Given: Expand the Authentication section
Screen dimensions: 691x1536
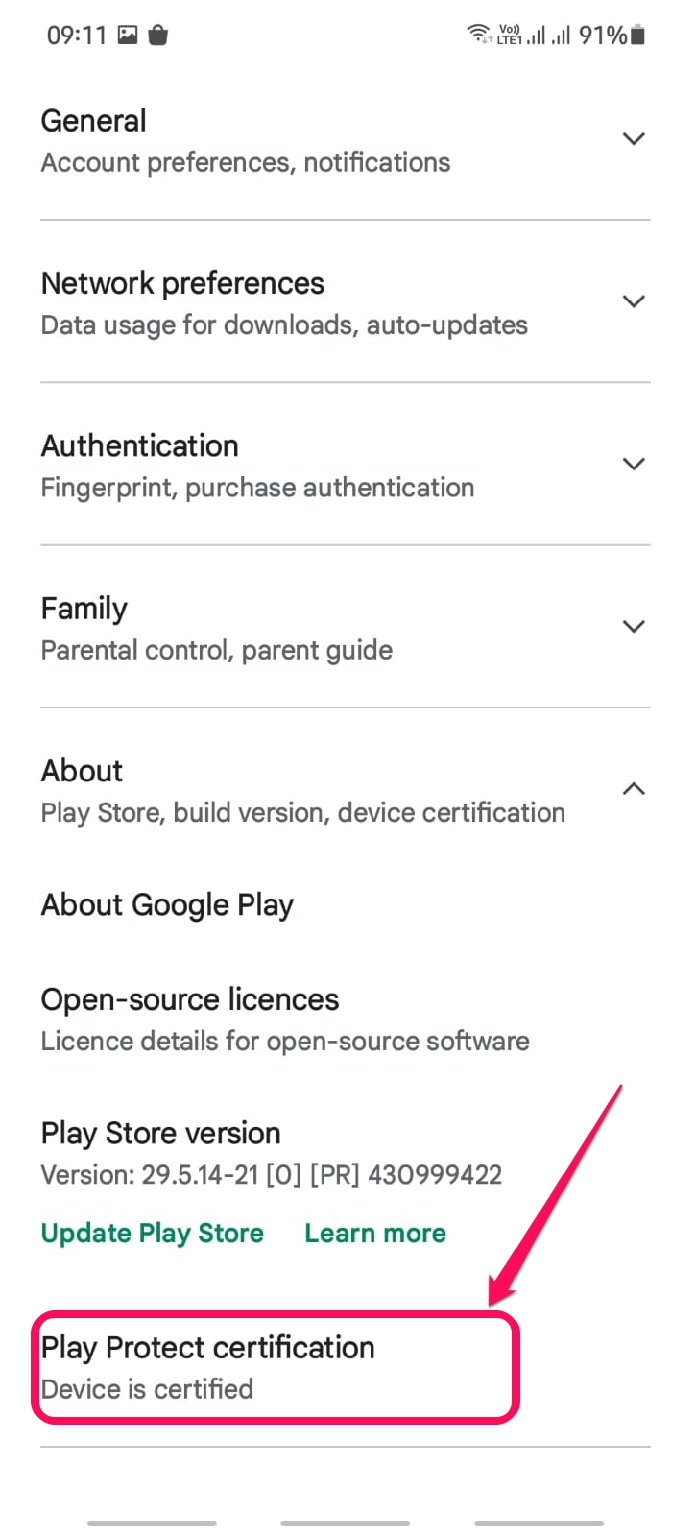Looking at the screenshot, I should click(345, 465).
